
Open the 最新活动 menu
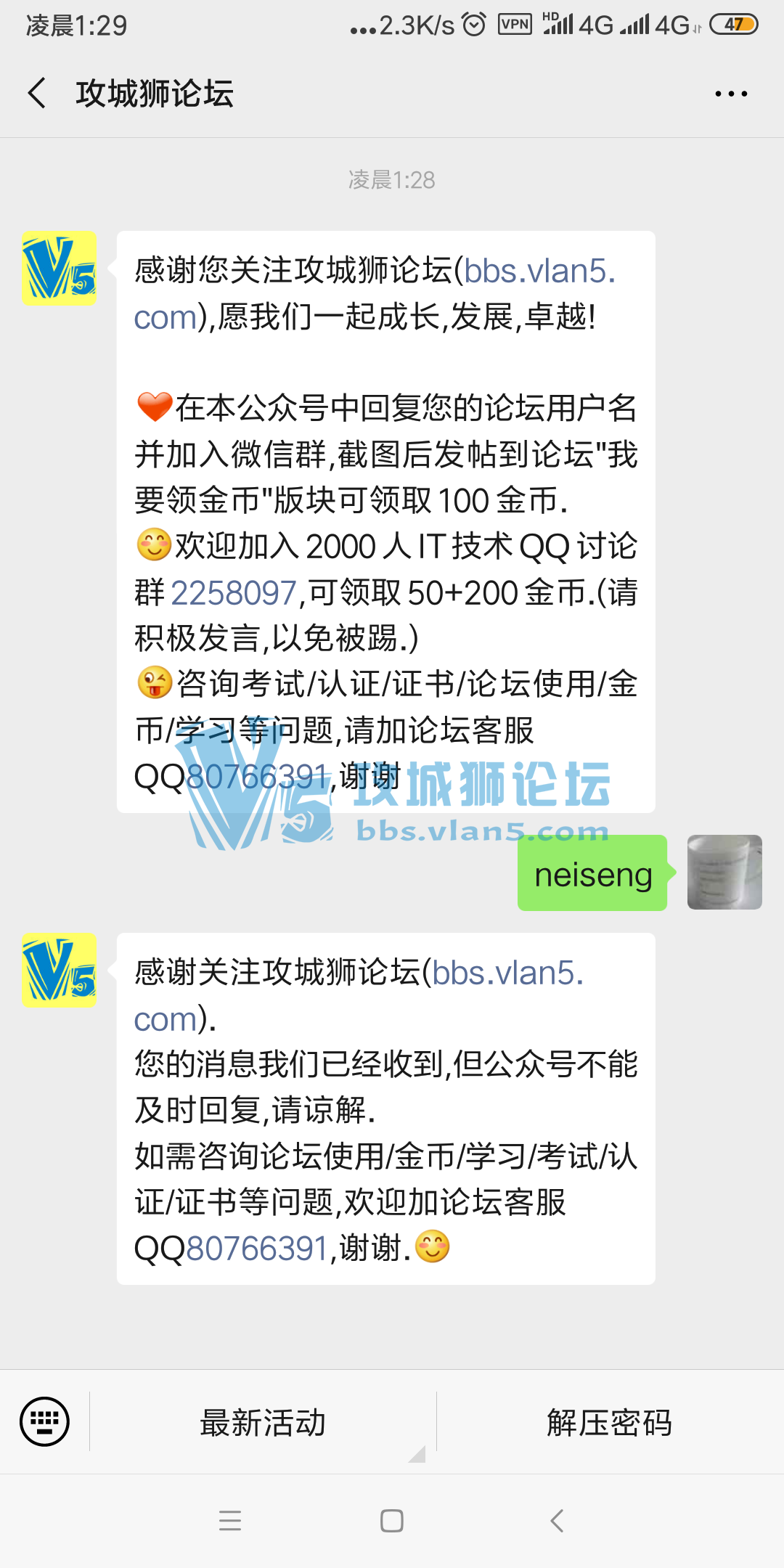tap(263, 1423)
